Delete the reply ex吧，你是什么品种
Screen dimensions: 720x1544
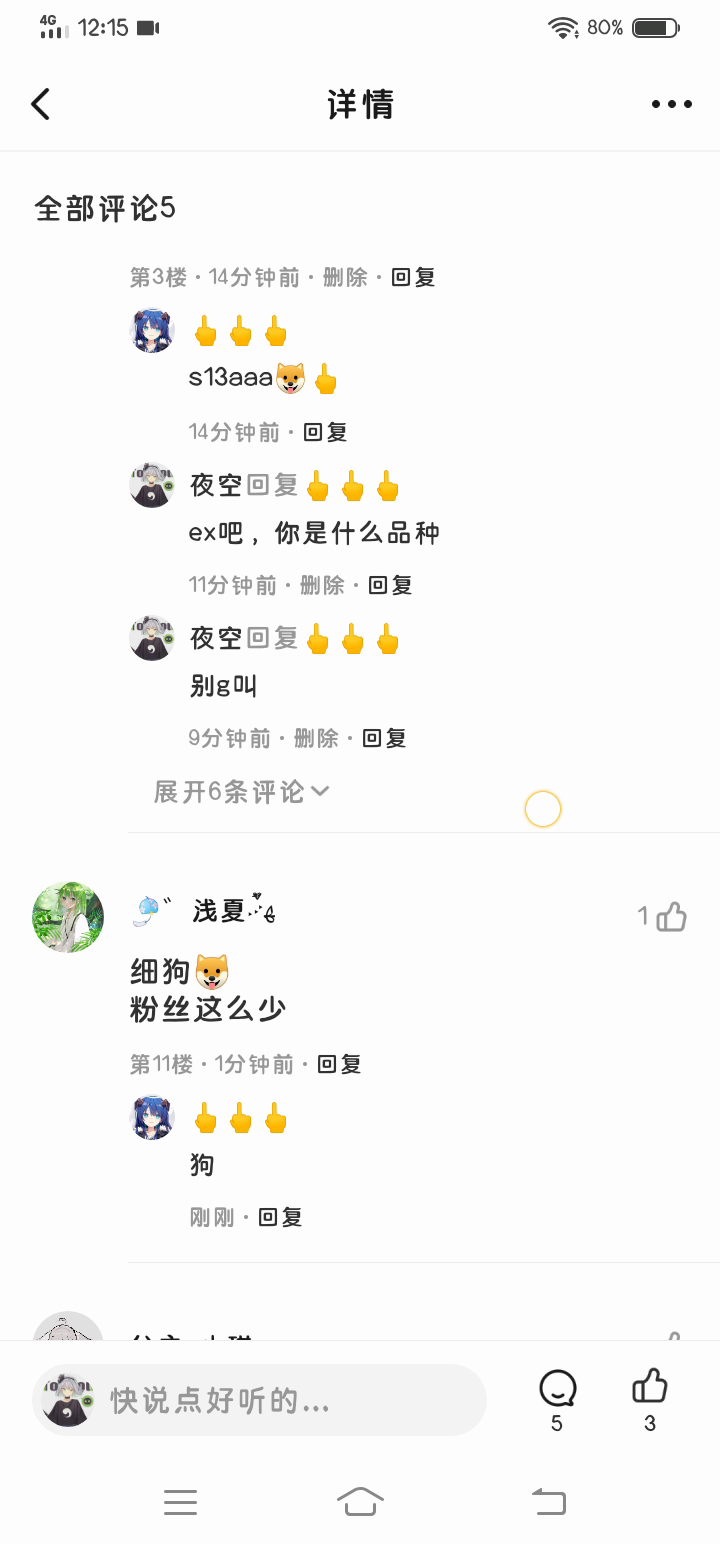tap(322, 585)
